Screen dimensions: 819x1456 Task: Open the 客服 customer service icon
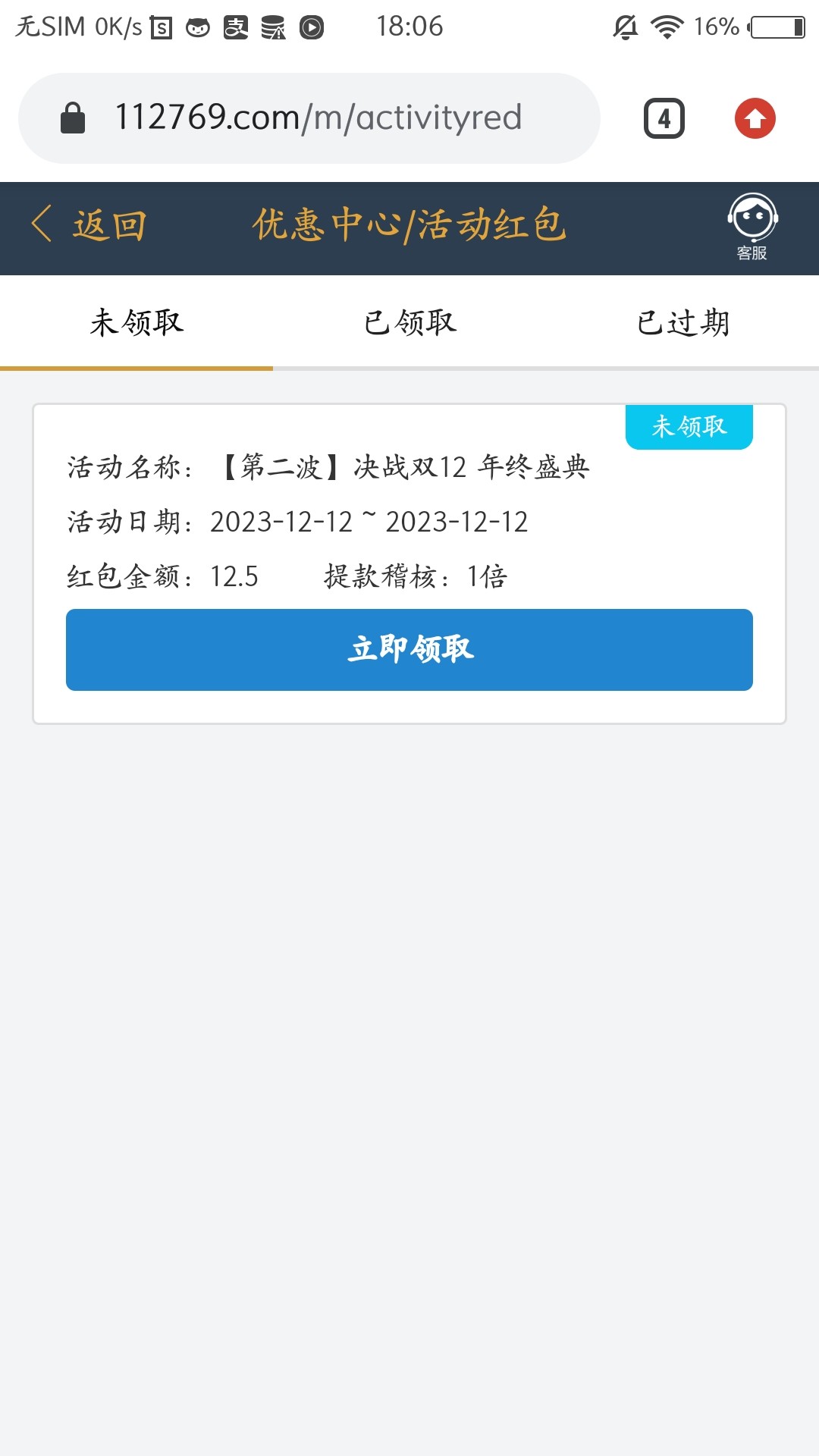(x=752, y=227)
